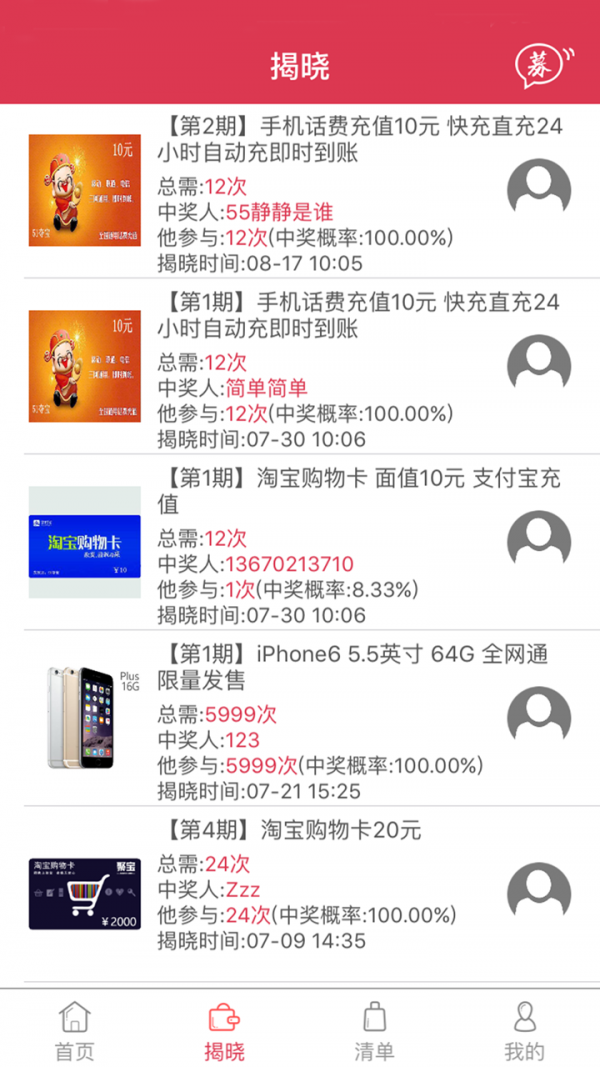
Task: Tap the avatar of winner 13670213710
Action: click(539, 541)
